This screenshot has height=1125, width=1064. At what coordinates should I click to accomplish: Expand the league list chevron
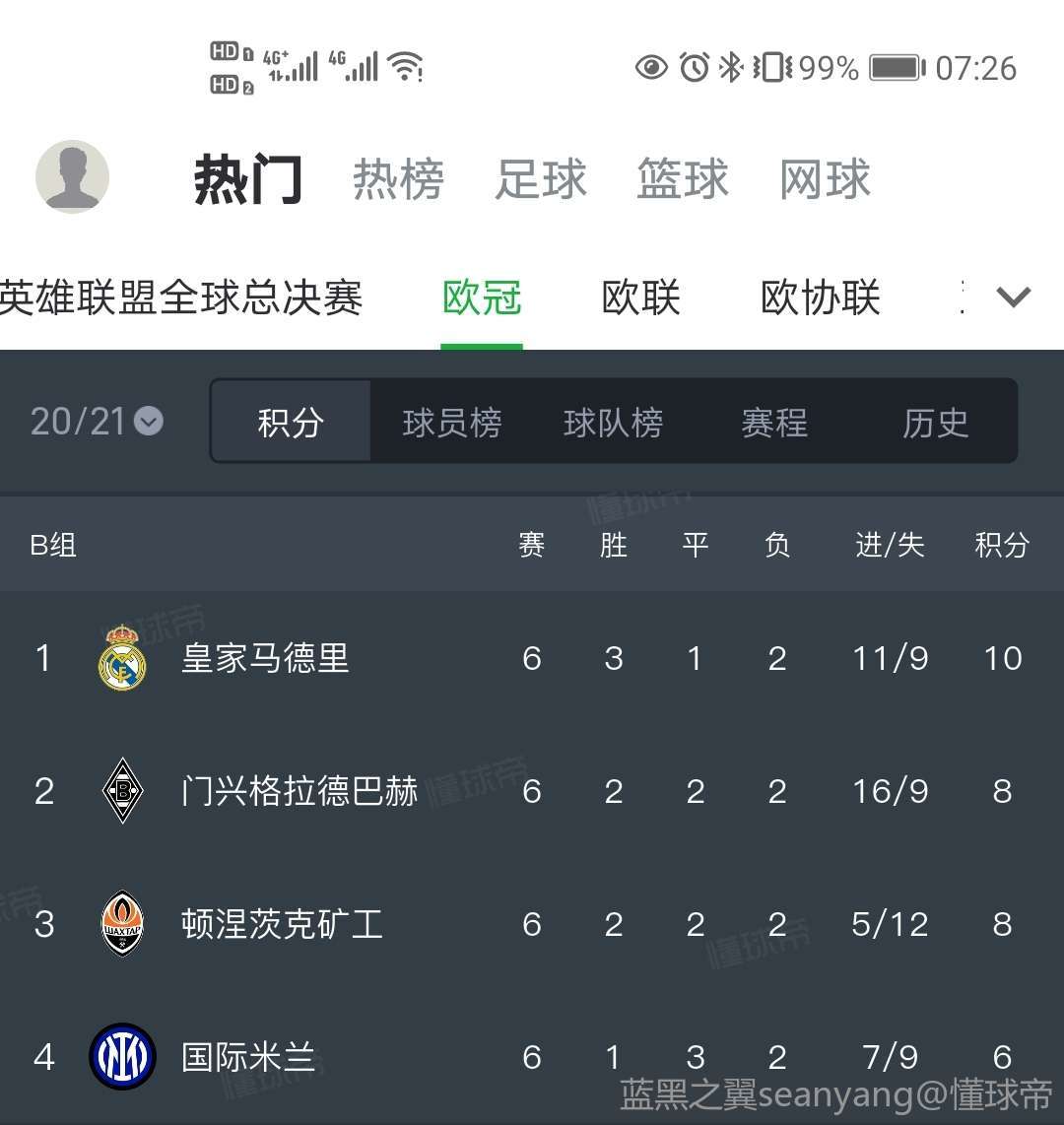(x=1013, y=297)
